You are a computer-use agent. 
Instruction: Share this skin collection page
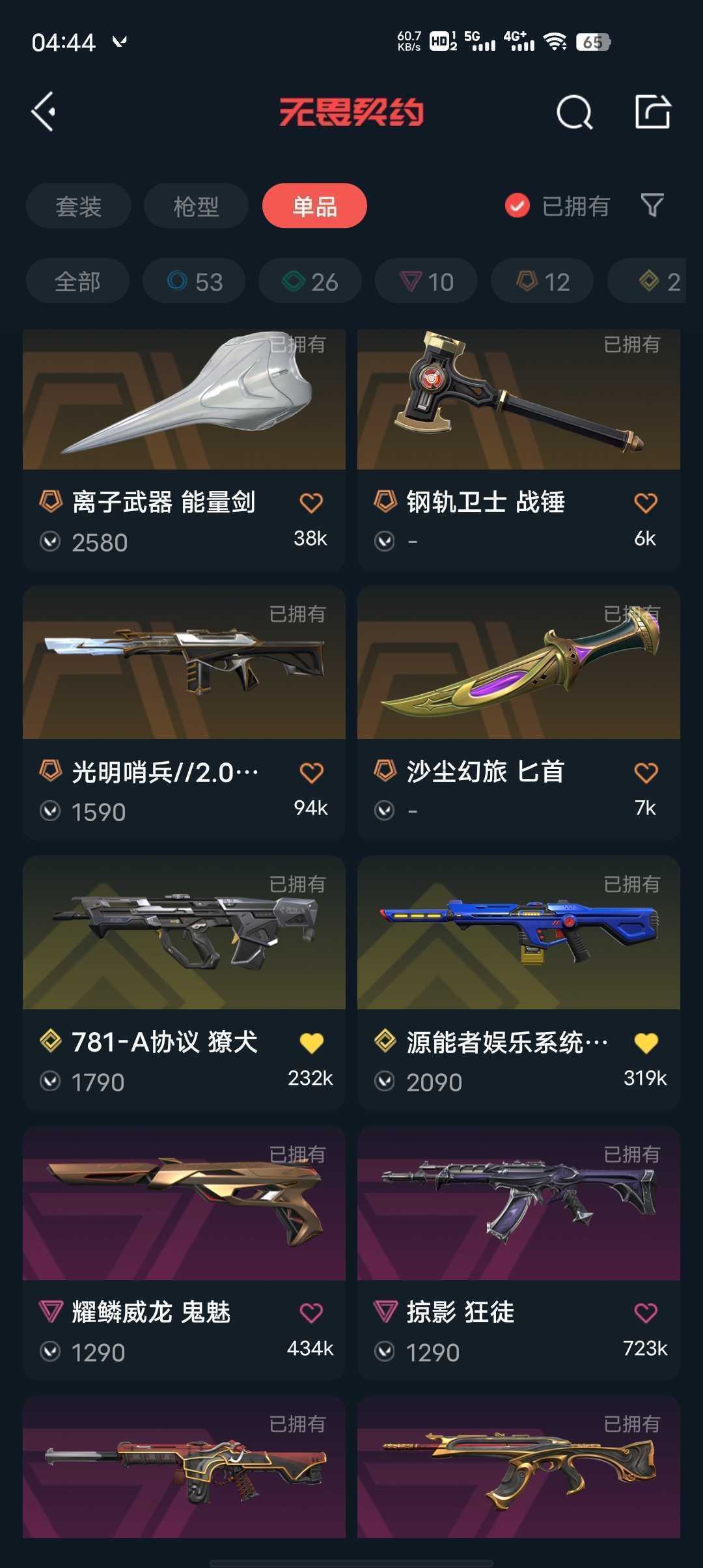[x=652, y=112]
